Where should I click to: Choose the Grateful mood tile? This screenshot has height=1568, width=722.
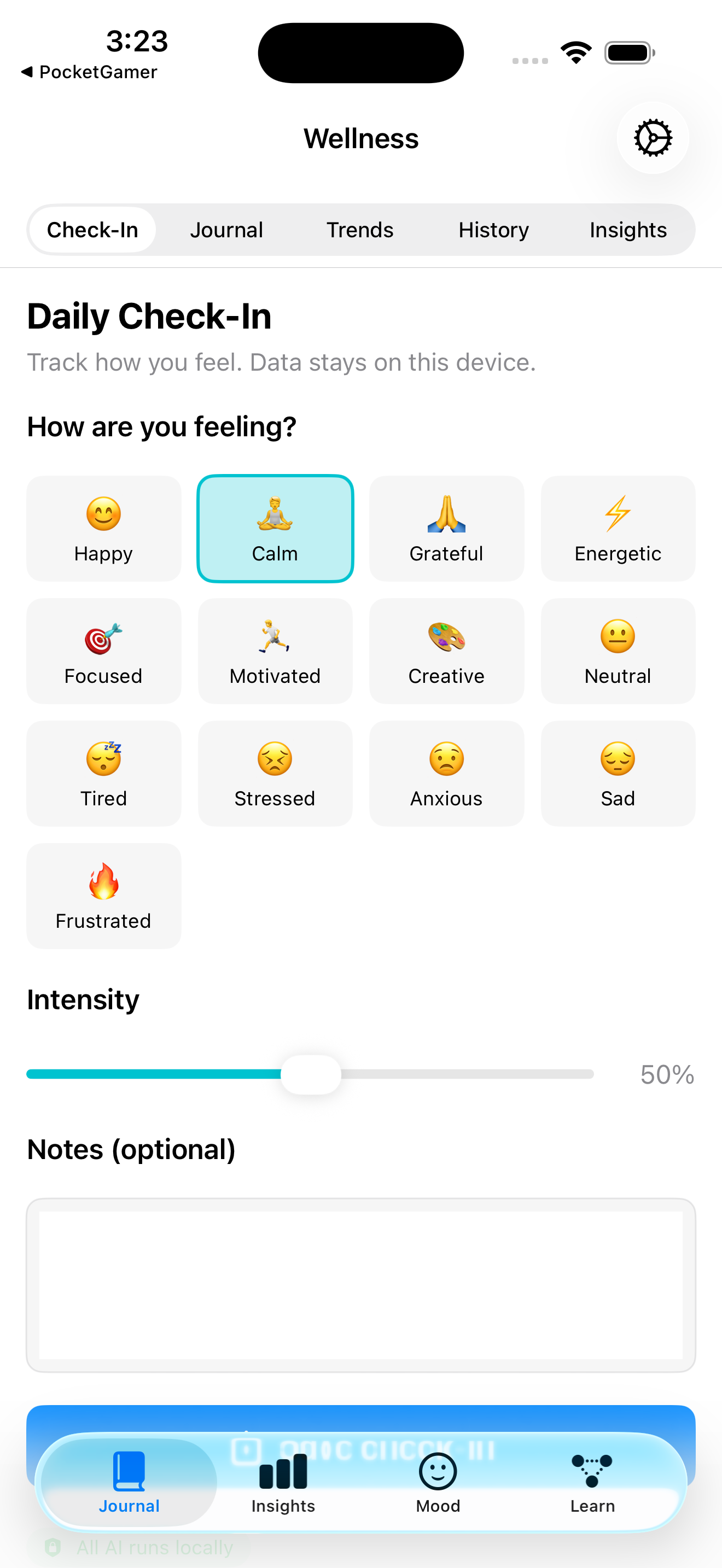click(446, 528)
